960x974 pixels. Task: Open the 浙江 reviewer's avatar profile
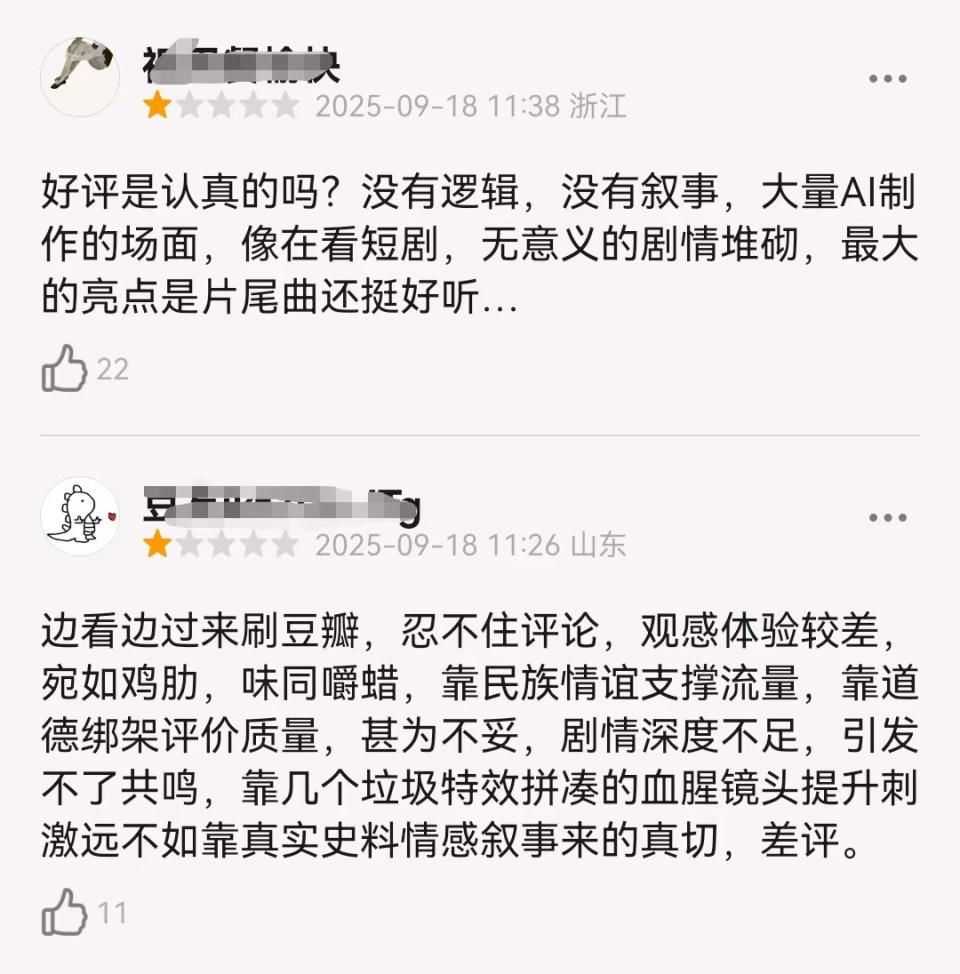pyautogui.click(x=80, y=77)
